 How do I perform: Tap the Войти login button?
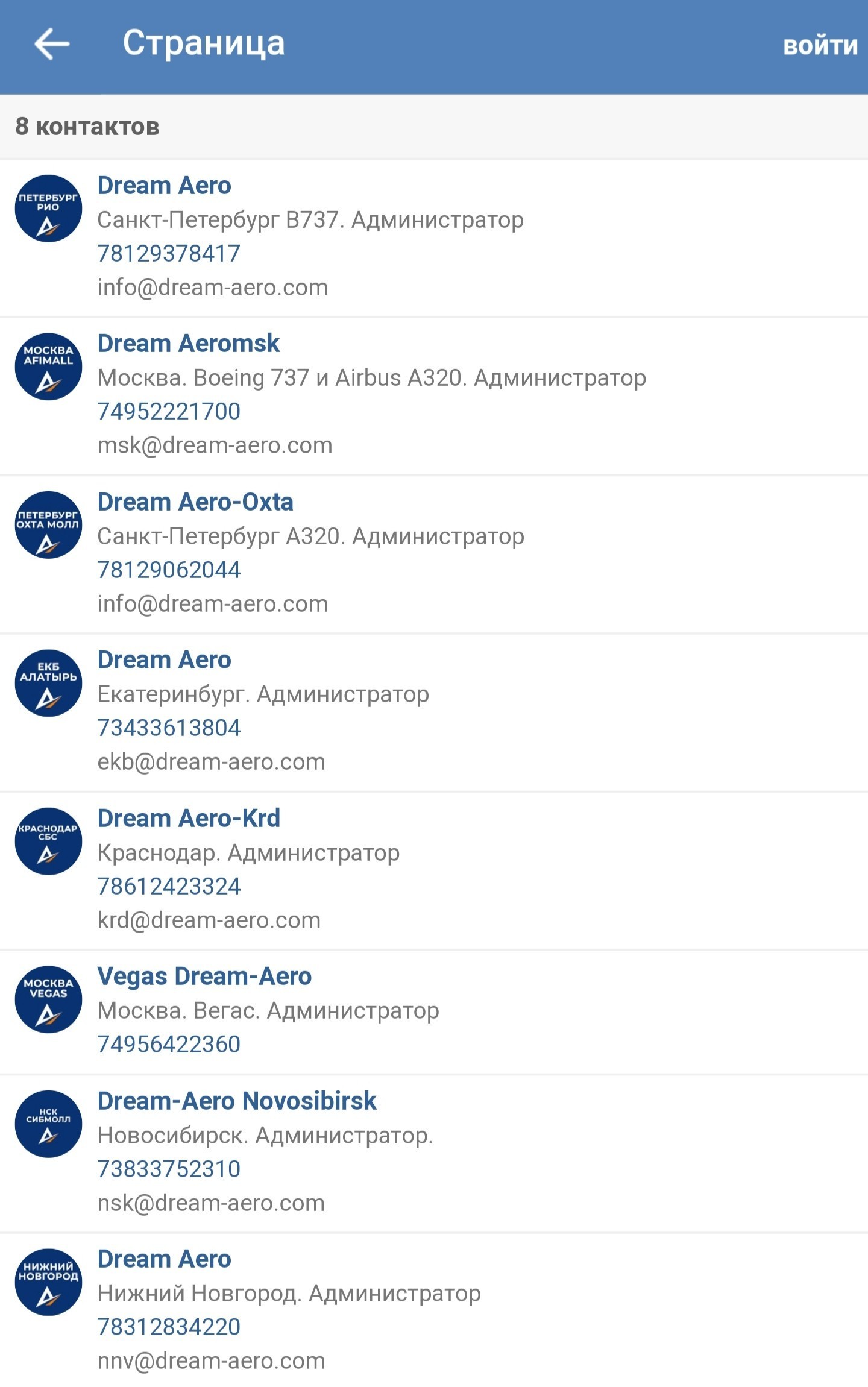tap(820, 46)
